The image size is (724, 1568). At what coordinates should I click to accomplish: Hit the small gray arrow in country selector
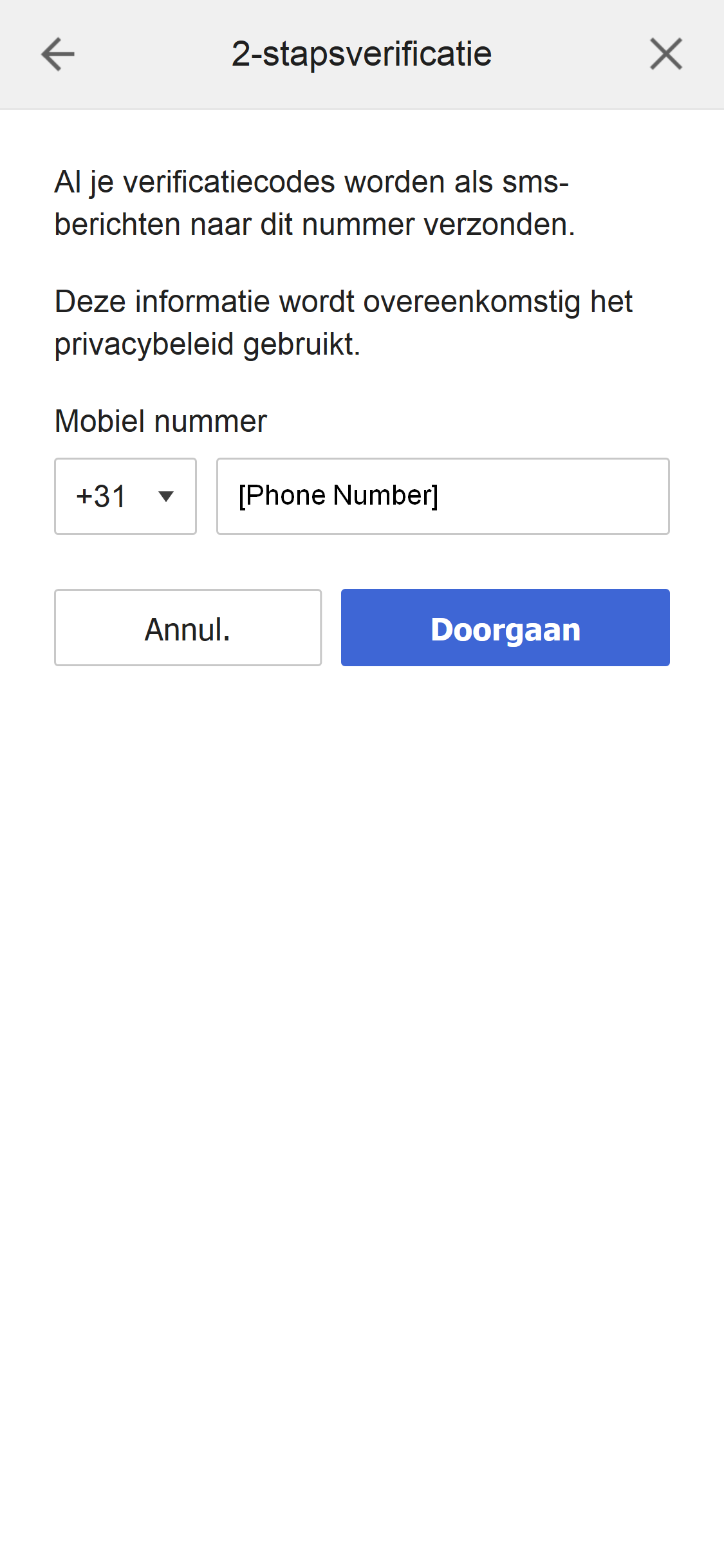click(x=165, y=496)
